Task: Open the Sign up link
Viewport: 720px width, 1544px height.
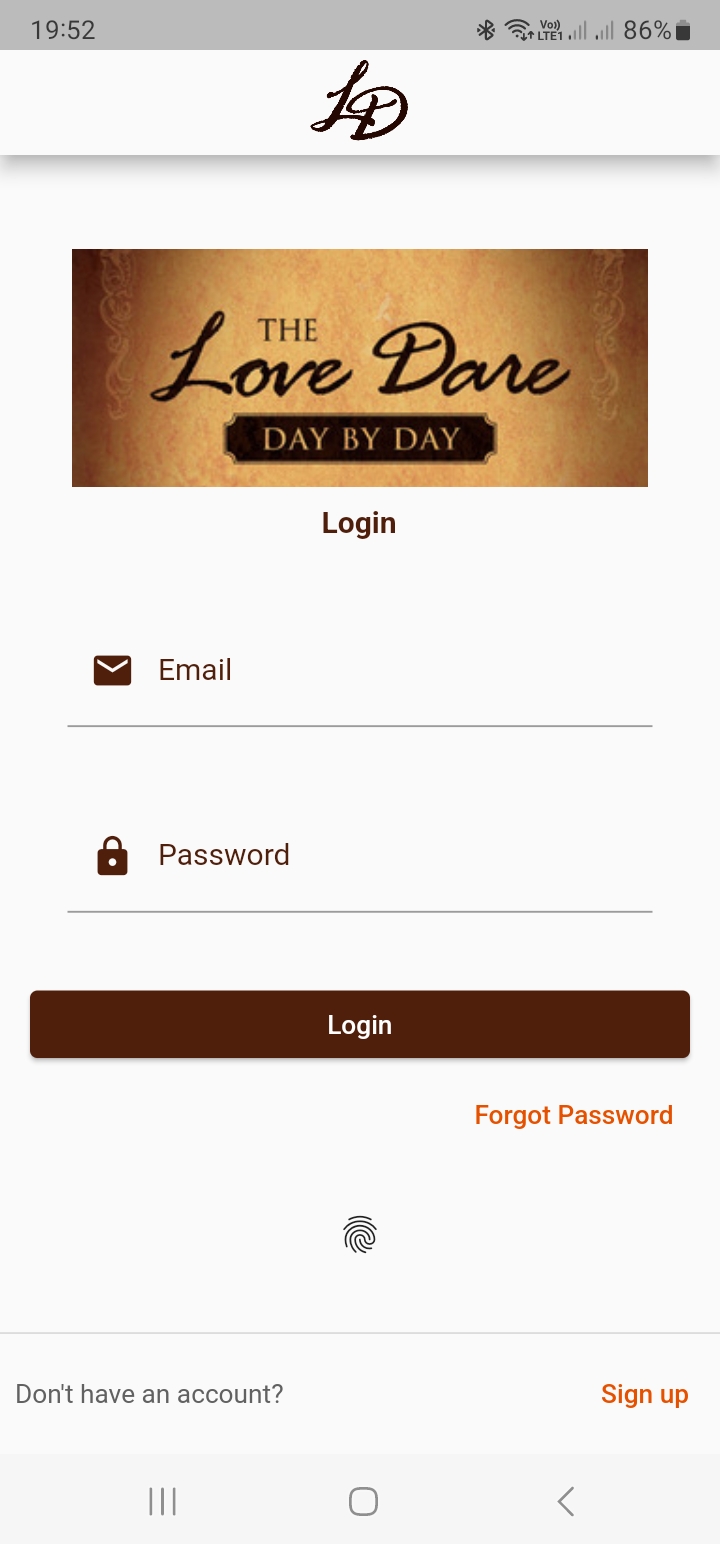Action: coord(645,1394)
